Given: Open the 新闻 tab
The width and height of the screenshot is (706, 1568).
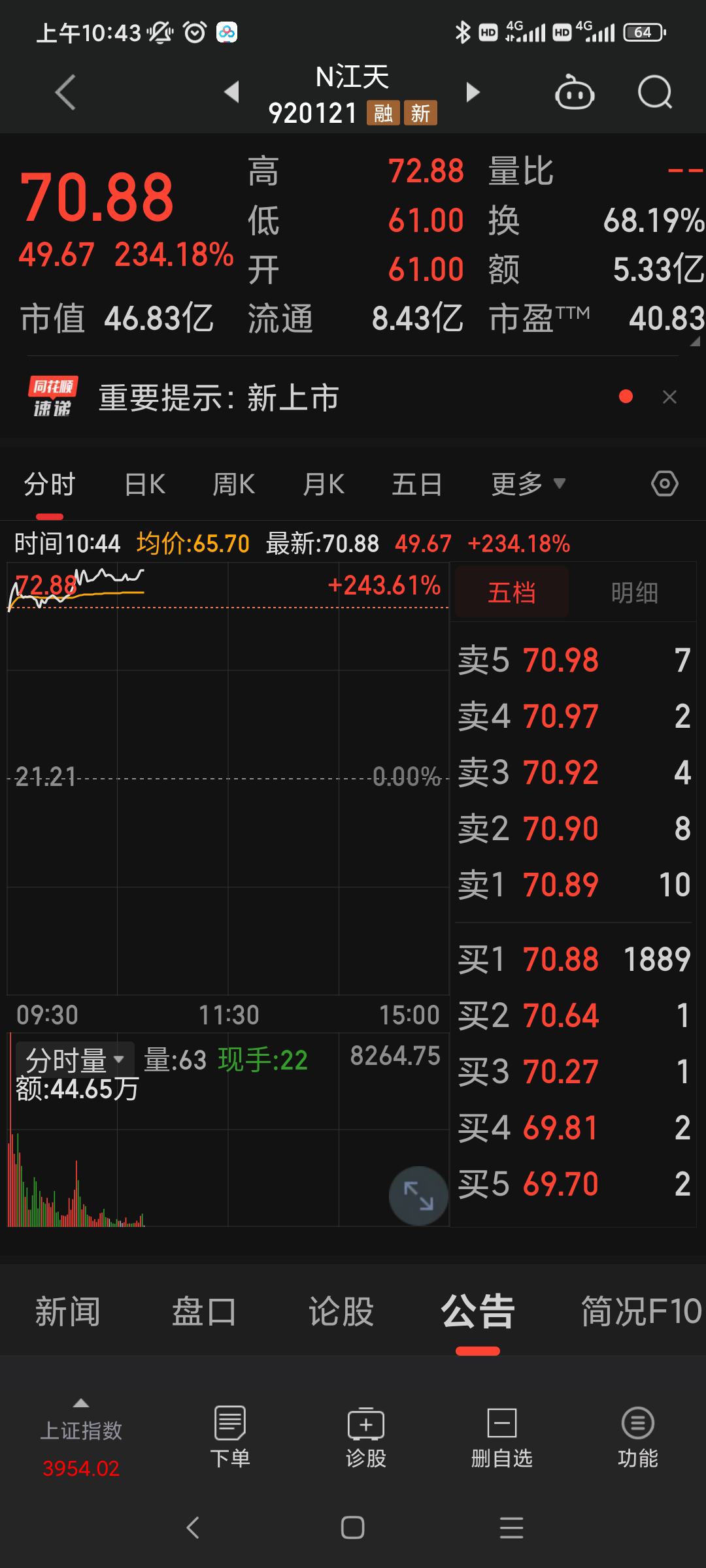Looking at the screenshot, I should point(67,1311).
